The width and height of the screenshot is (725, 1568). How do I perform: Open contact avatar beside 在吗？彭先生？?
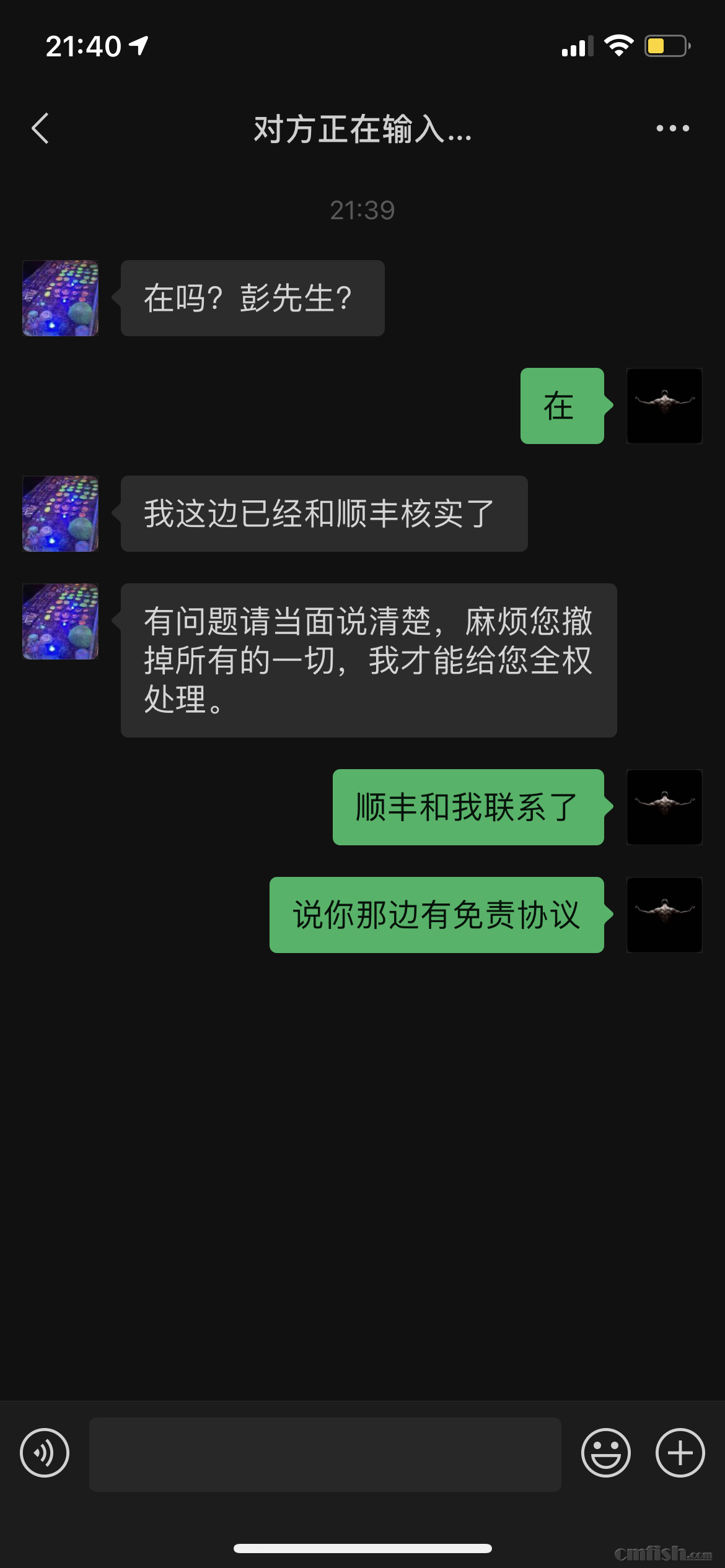(x=60, y=298)
